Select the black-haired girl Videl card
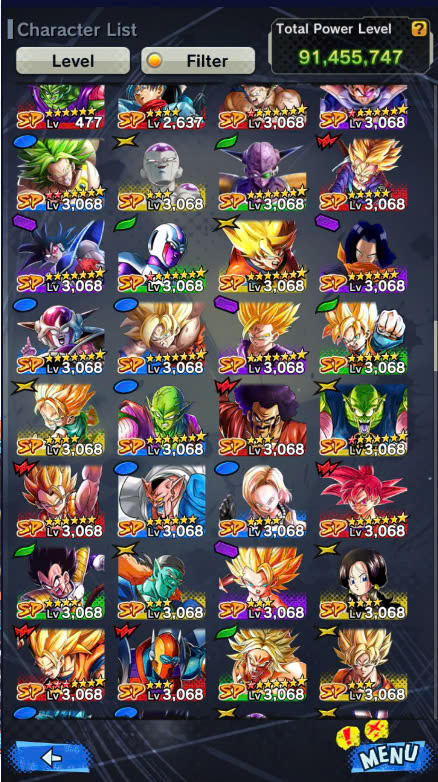 [x=363, y=583]
